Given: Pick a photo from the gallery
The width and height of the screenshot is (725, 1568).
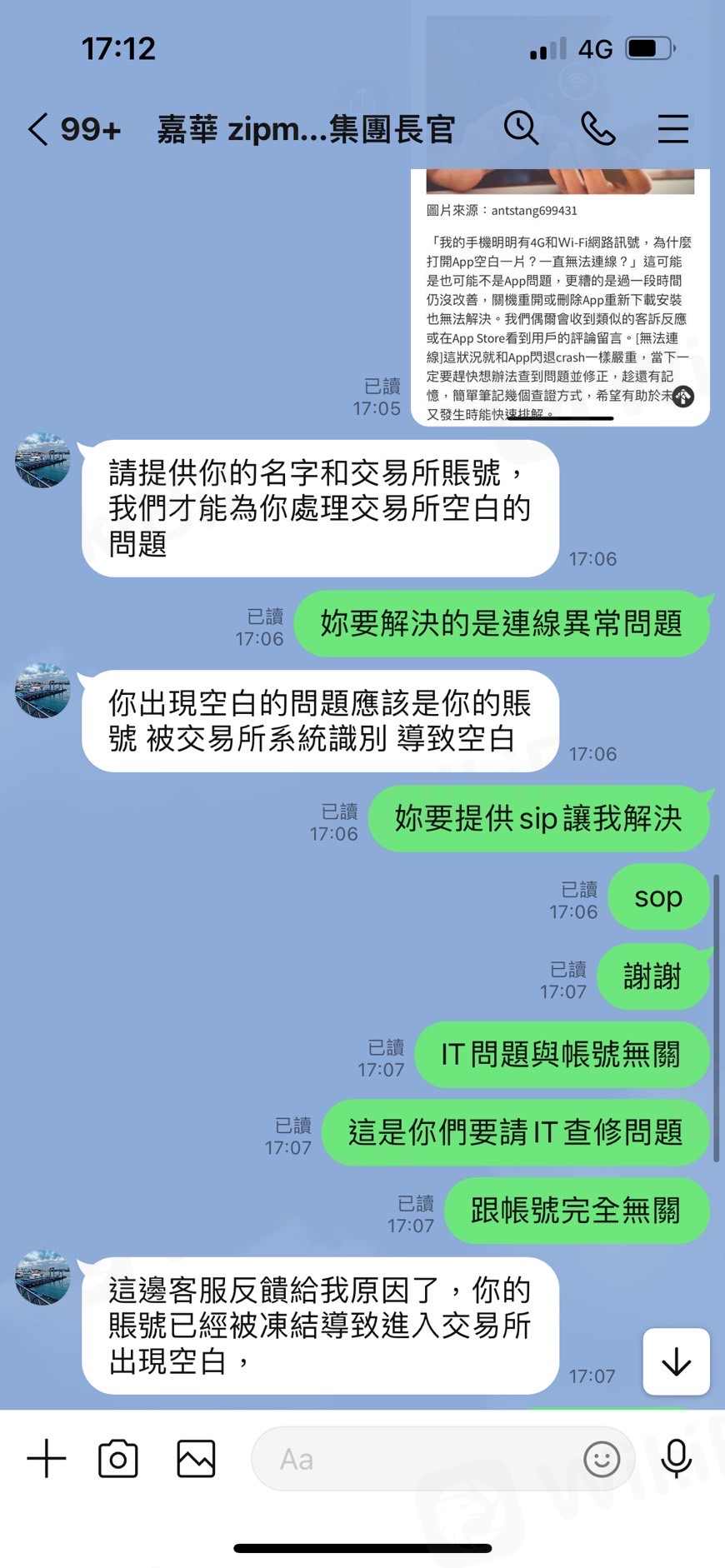Looking at the screenshot, I should point(196,1459).
